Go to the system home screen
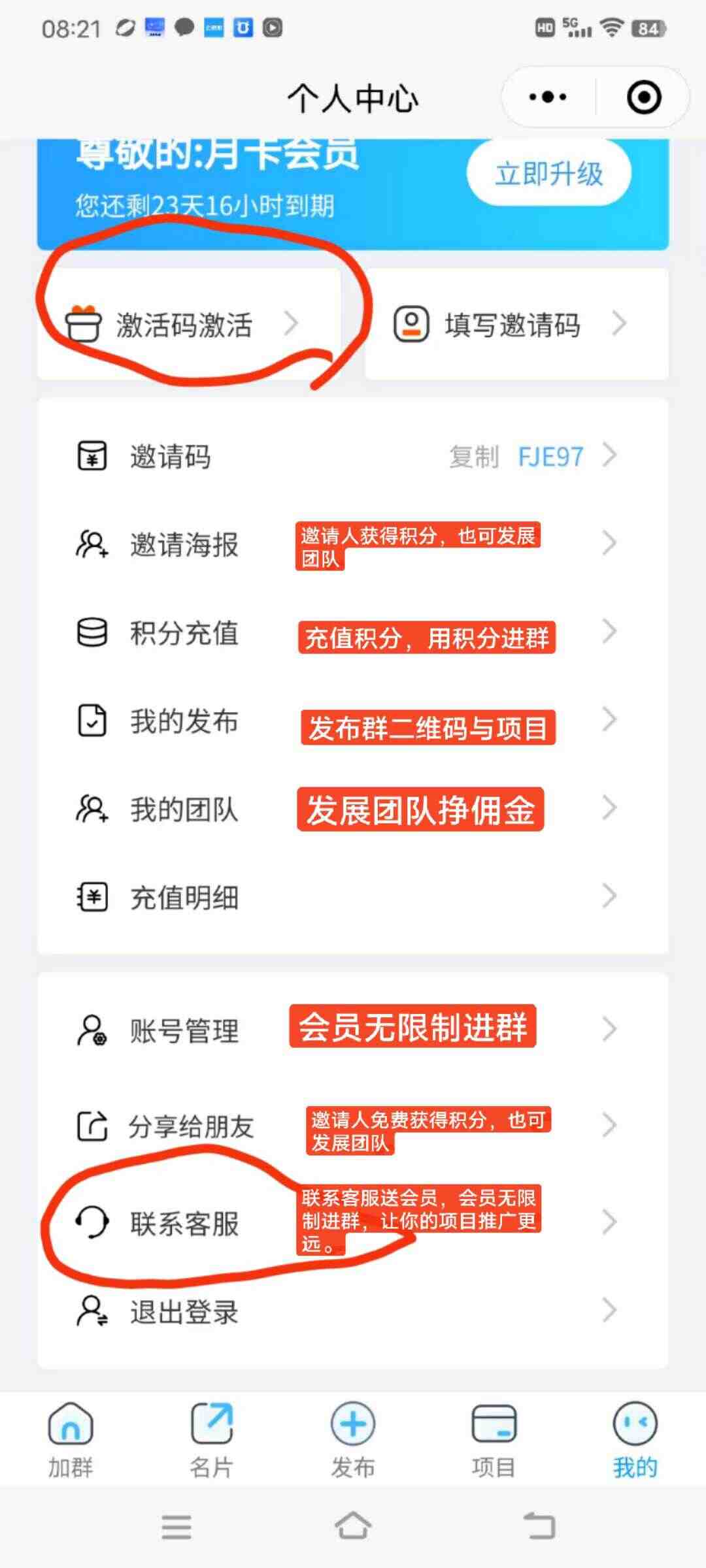 353,1527
